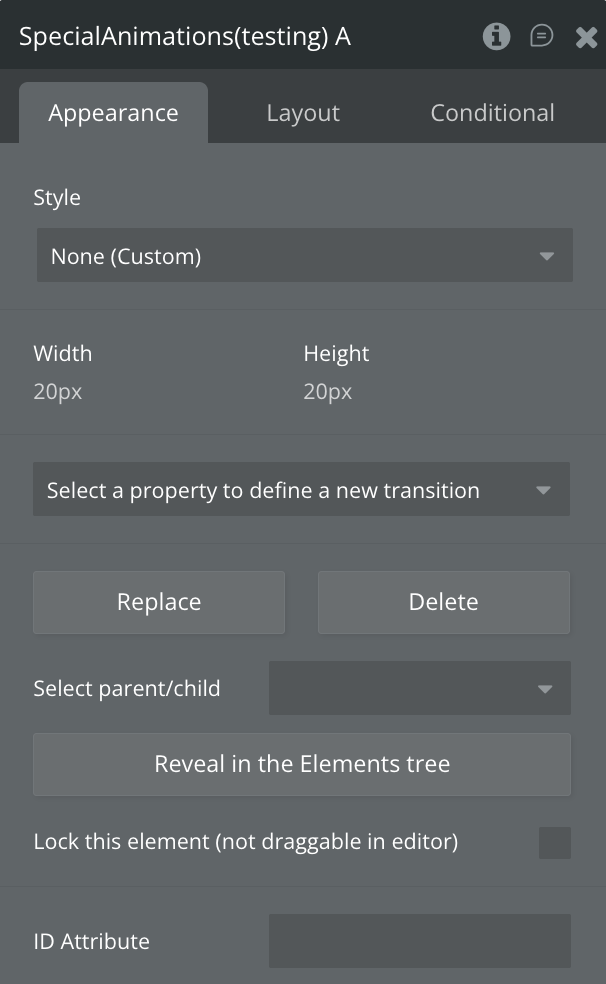
Task: Switch to the Appearance tab
Action: click(113, 113)
